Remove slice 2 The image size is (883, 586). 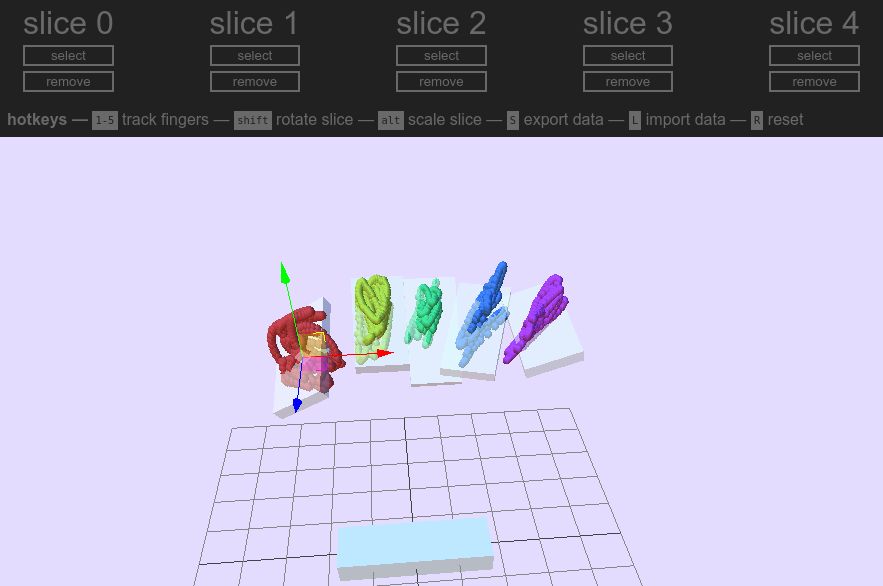tap(441, 82)
